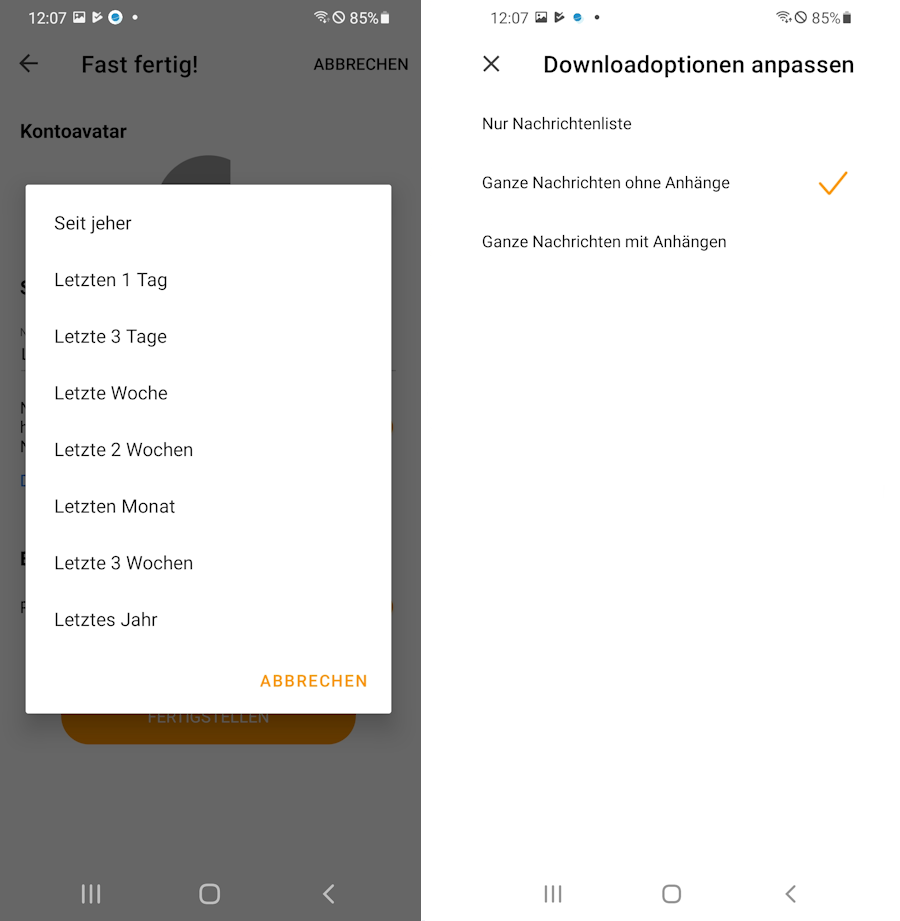Choose 'Letzten 1 Tag' option

[110, 280]
